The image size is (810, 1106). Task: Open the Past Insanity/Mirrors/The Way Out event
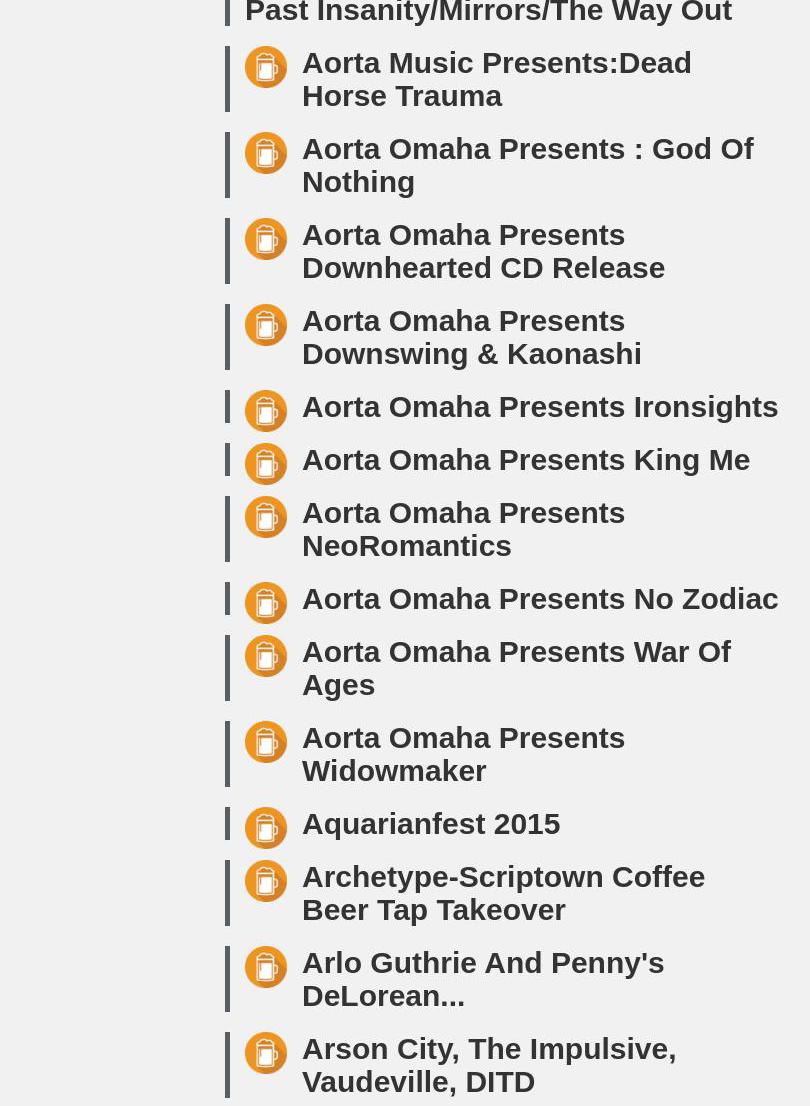tap(488, 12)
